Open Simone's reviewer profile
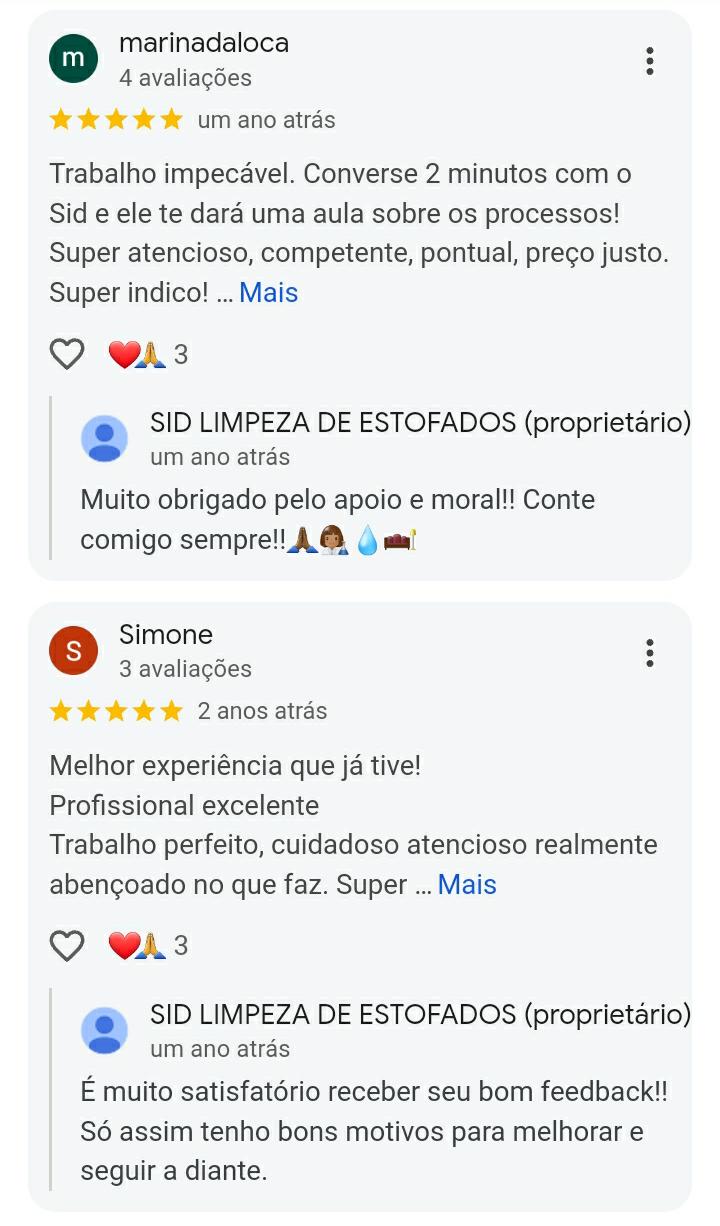The image size is (720, 1226). 73,651
